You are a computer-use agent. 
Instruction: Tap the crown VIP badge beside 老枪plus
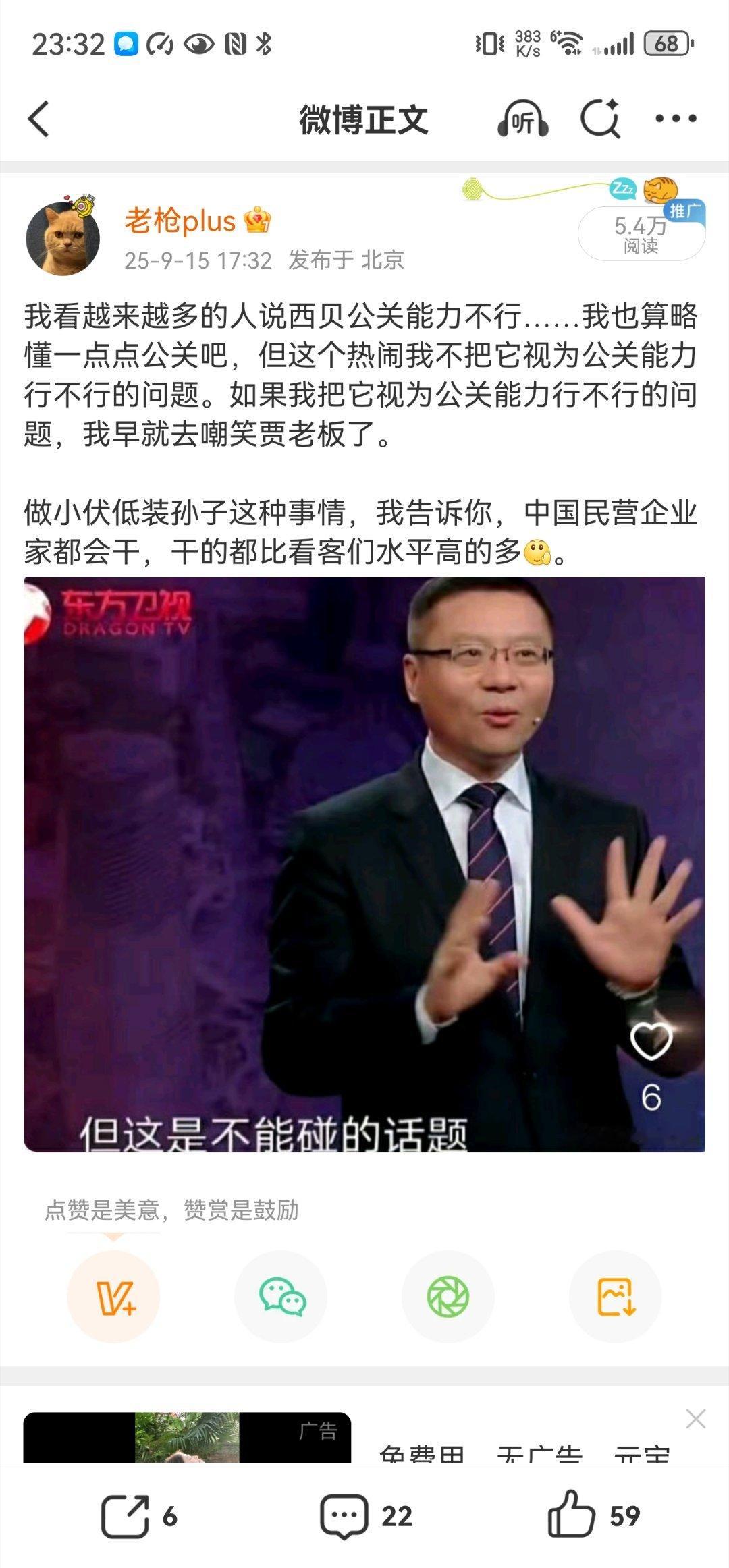[256, 219]
